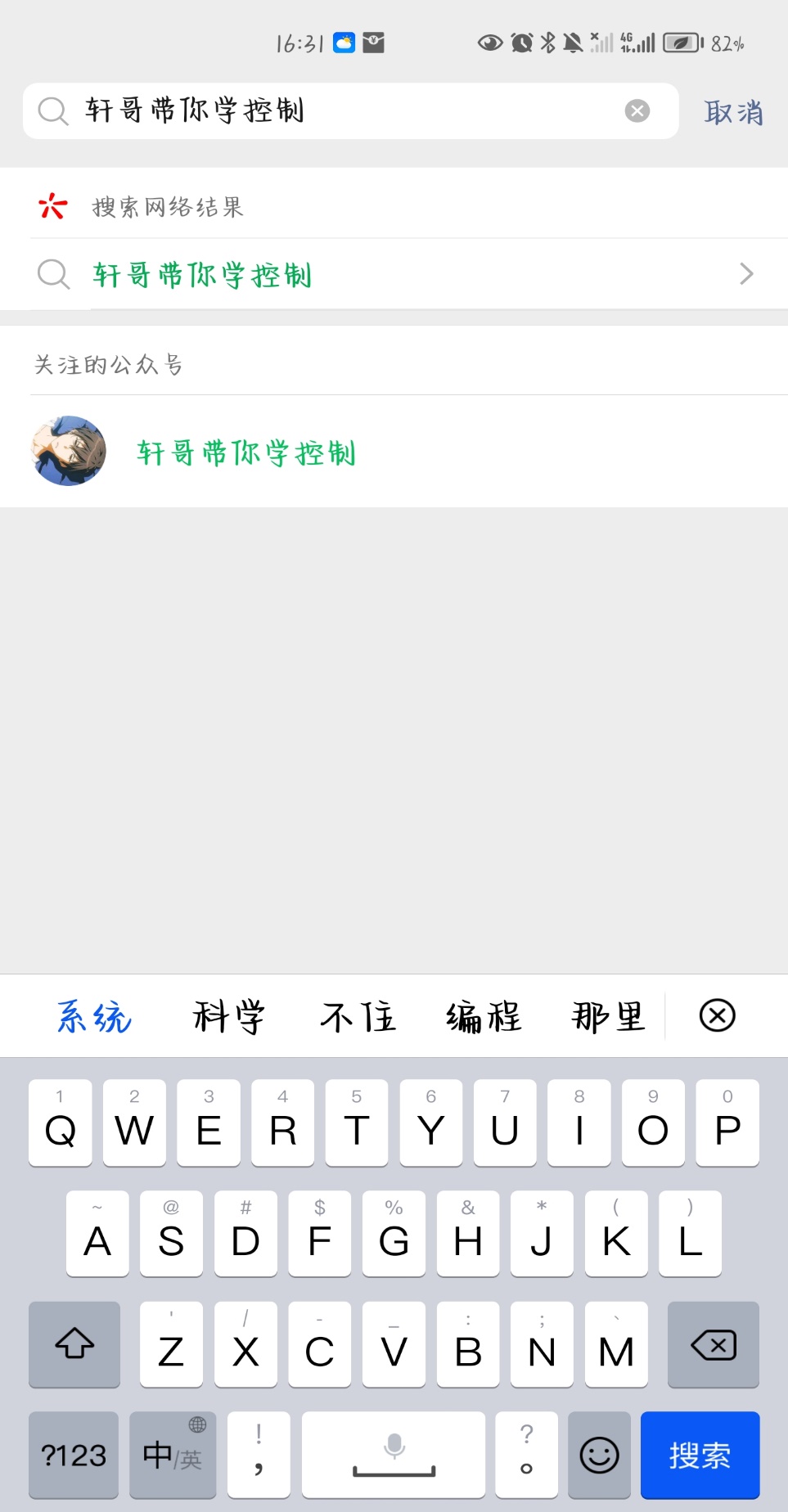
Task: Pick the suggestion 那里
Action: [609, 1017]
